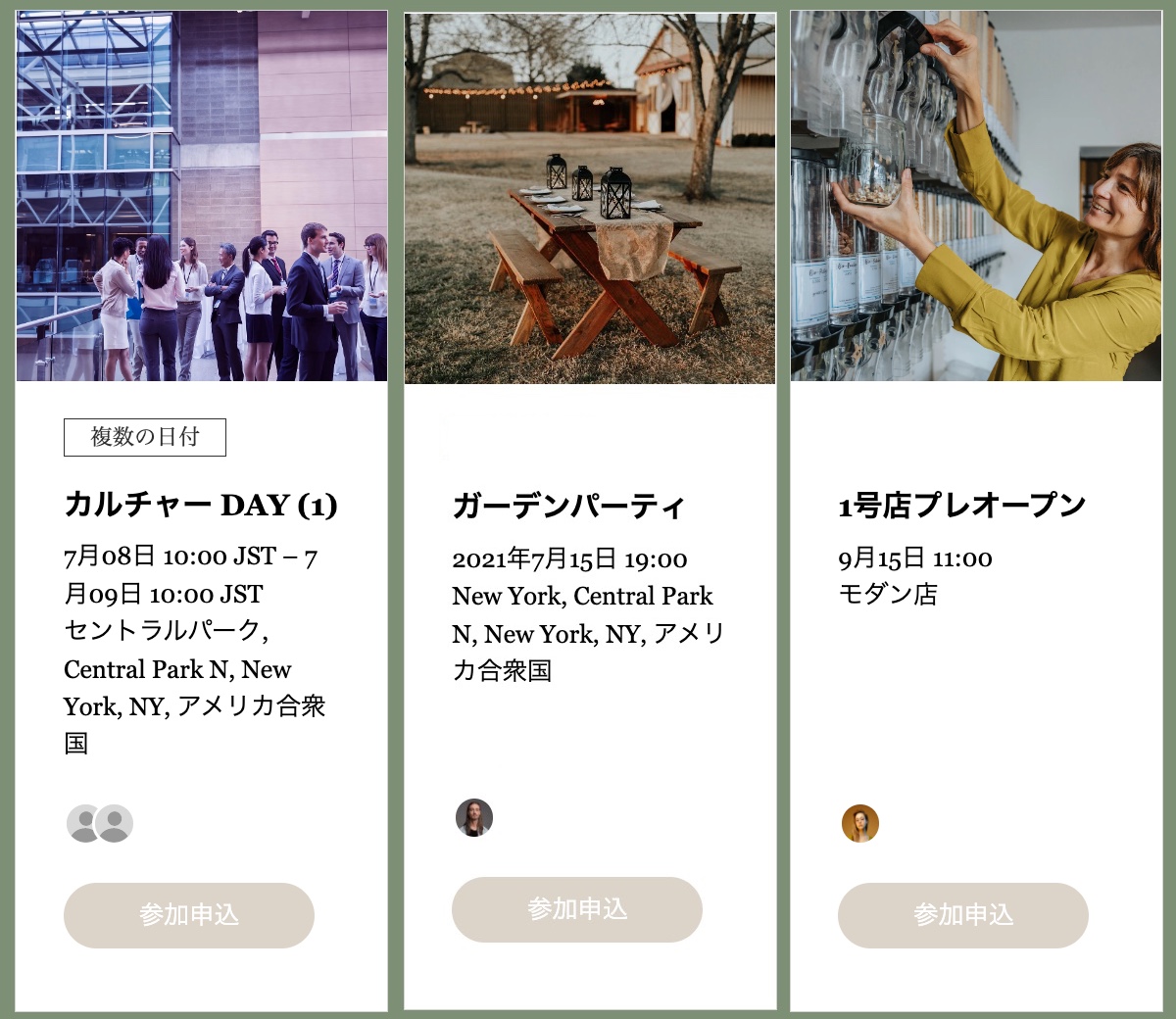The width and height of the screenshot is (1176, 1019).
Task: Tap 参加申込 button under カルチャー DAY (1)
Action: [188, 915]
